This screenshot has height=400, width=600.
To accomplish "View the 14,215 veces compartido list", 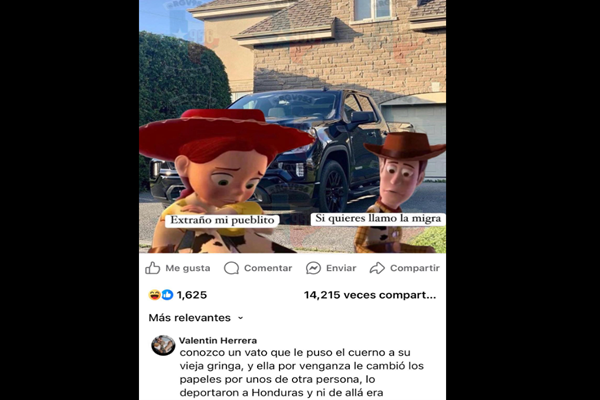I will 370,295.
